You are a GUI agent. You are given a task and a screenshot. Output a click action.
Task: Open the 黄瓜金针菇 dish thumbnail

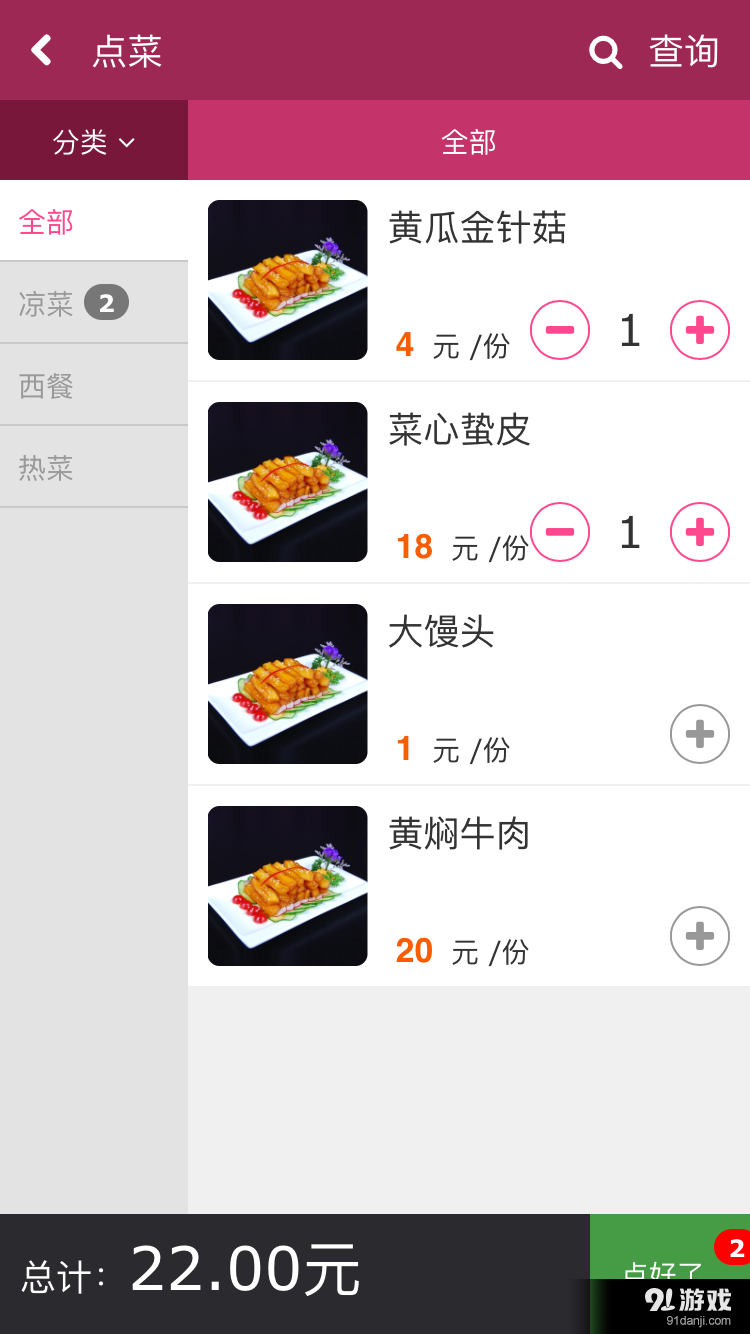287,280
